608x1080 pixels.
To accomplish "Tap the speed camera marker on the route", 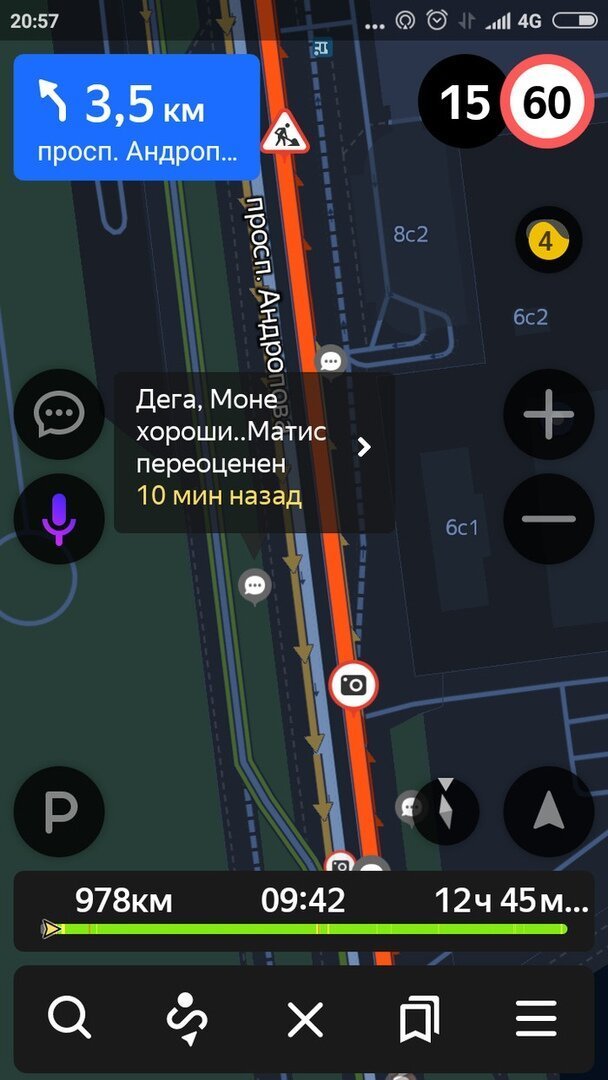I will [353, 685].
